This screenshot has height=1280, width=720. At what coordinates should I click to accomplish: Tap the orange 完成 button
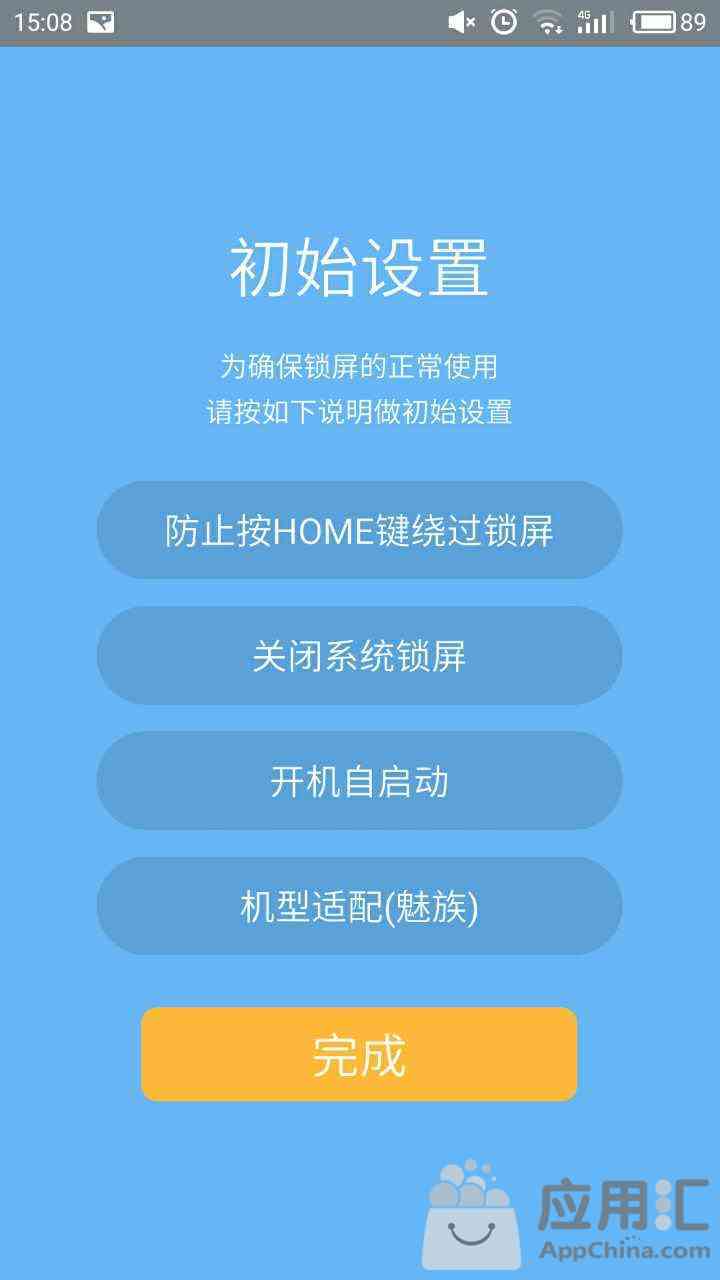point(359,1054)
